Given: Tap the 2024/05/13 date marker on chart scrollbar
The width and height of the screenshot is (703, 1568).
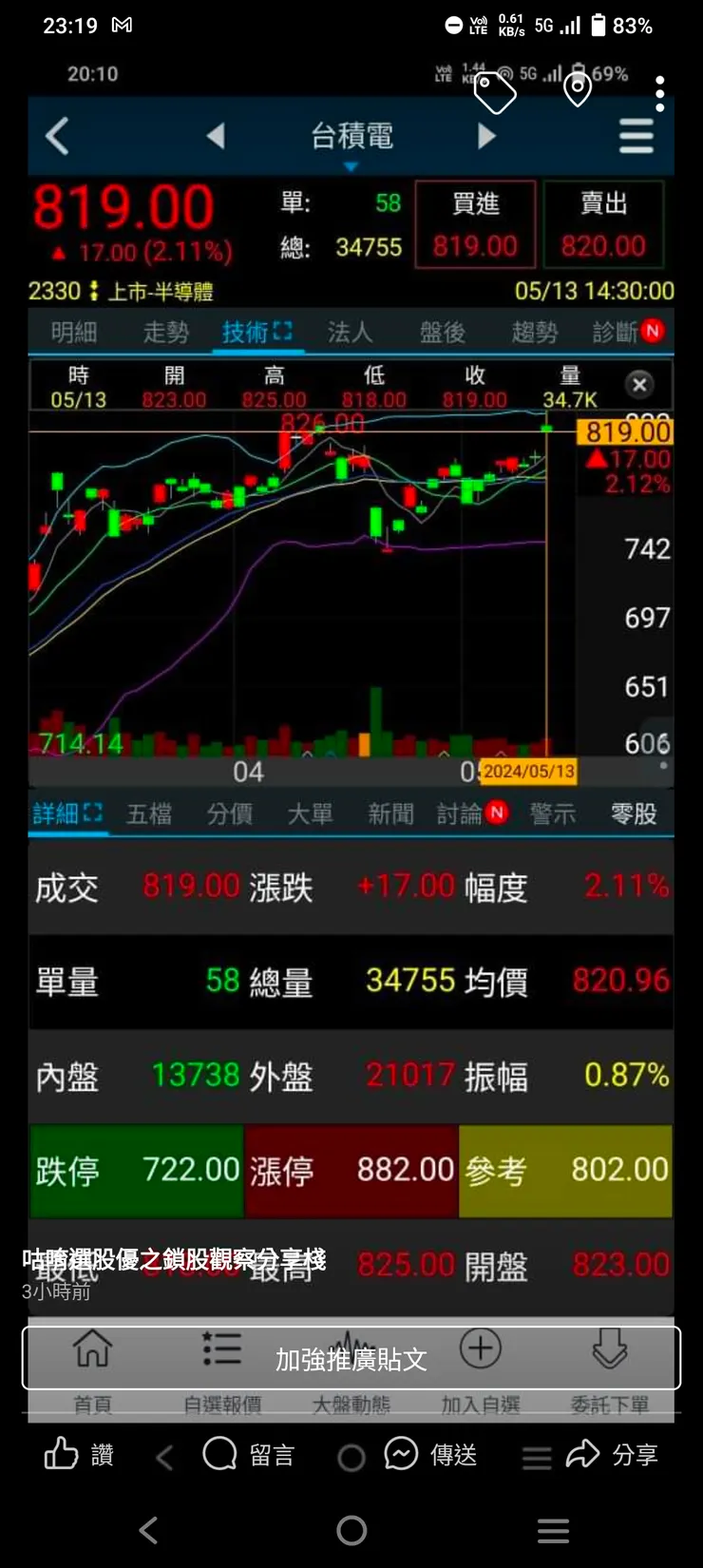Looking at the screenshot, I should pos(528,773).
